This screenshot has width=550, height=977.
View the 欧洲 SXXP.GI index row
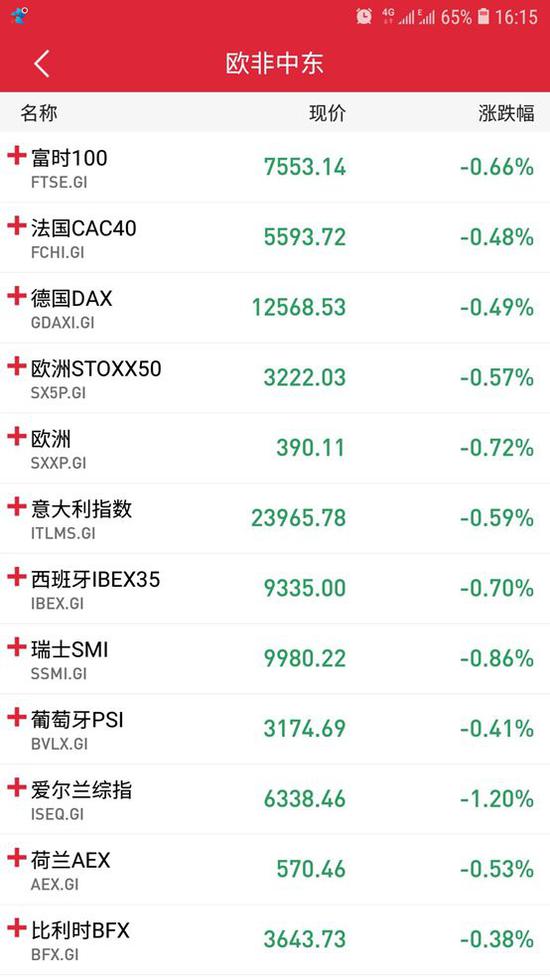pos(275,448)
